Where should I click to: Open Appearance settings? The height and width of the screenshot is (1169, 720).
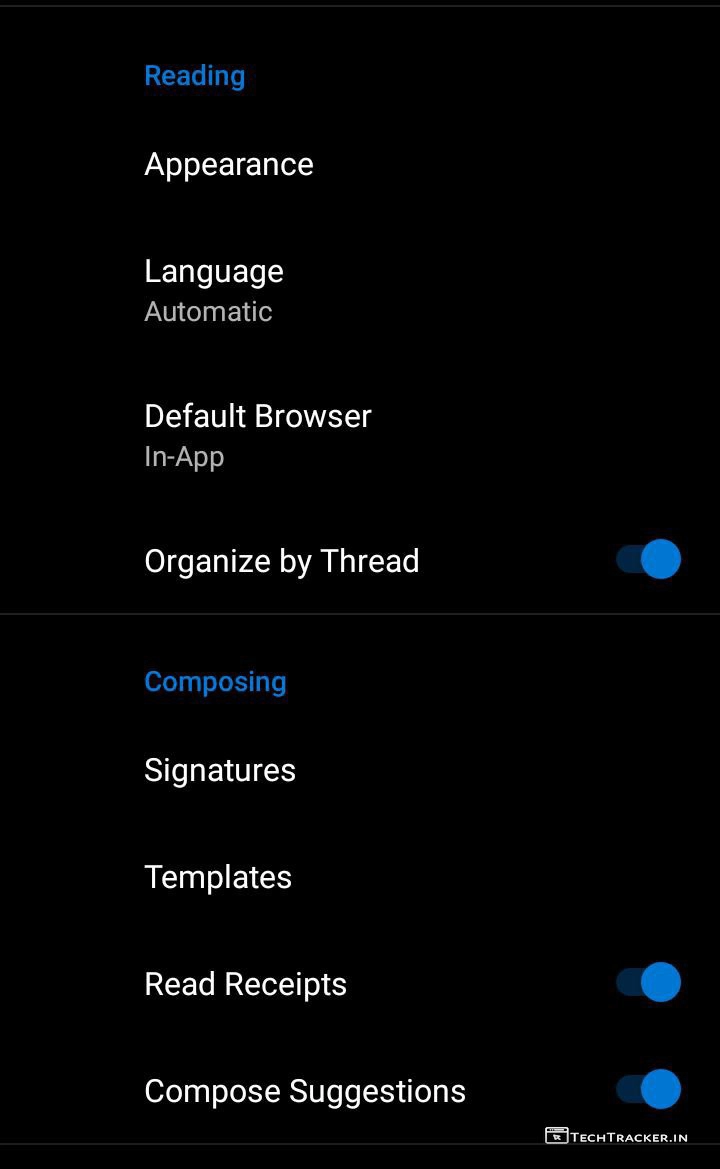229,164
